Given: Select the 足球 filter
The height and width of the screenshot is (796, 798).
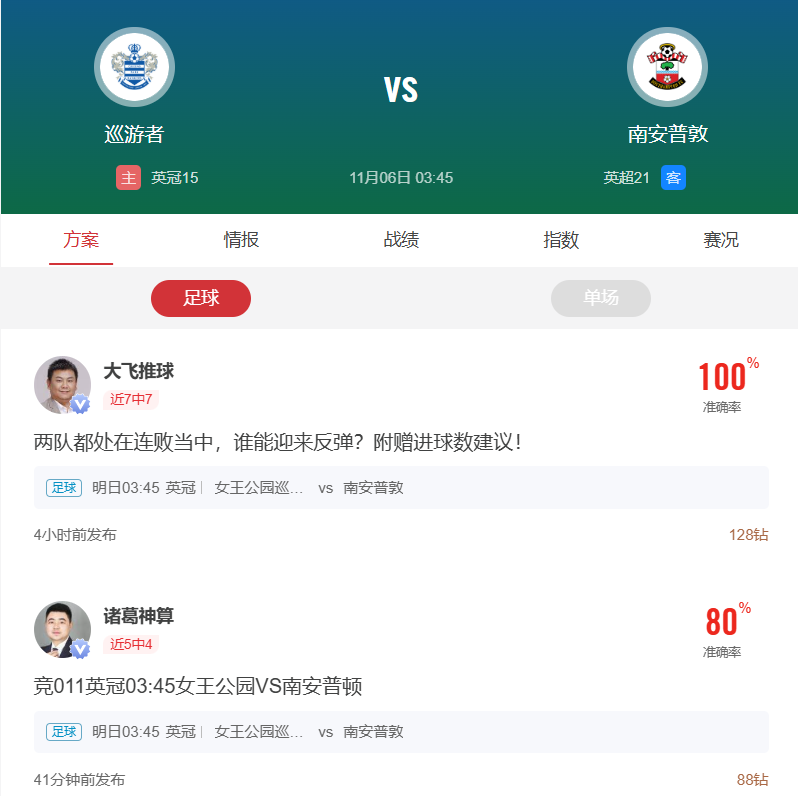Looking at the screenshot, I should (201, 298).
